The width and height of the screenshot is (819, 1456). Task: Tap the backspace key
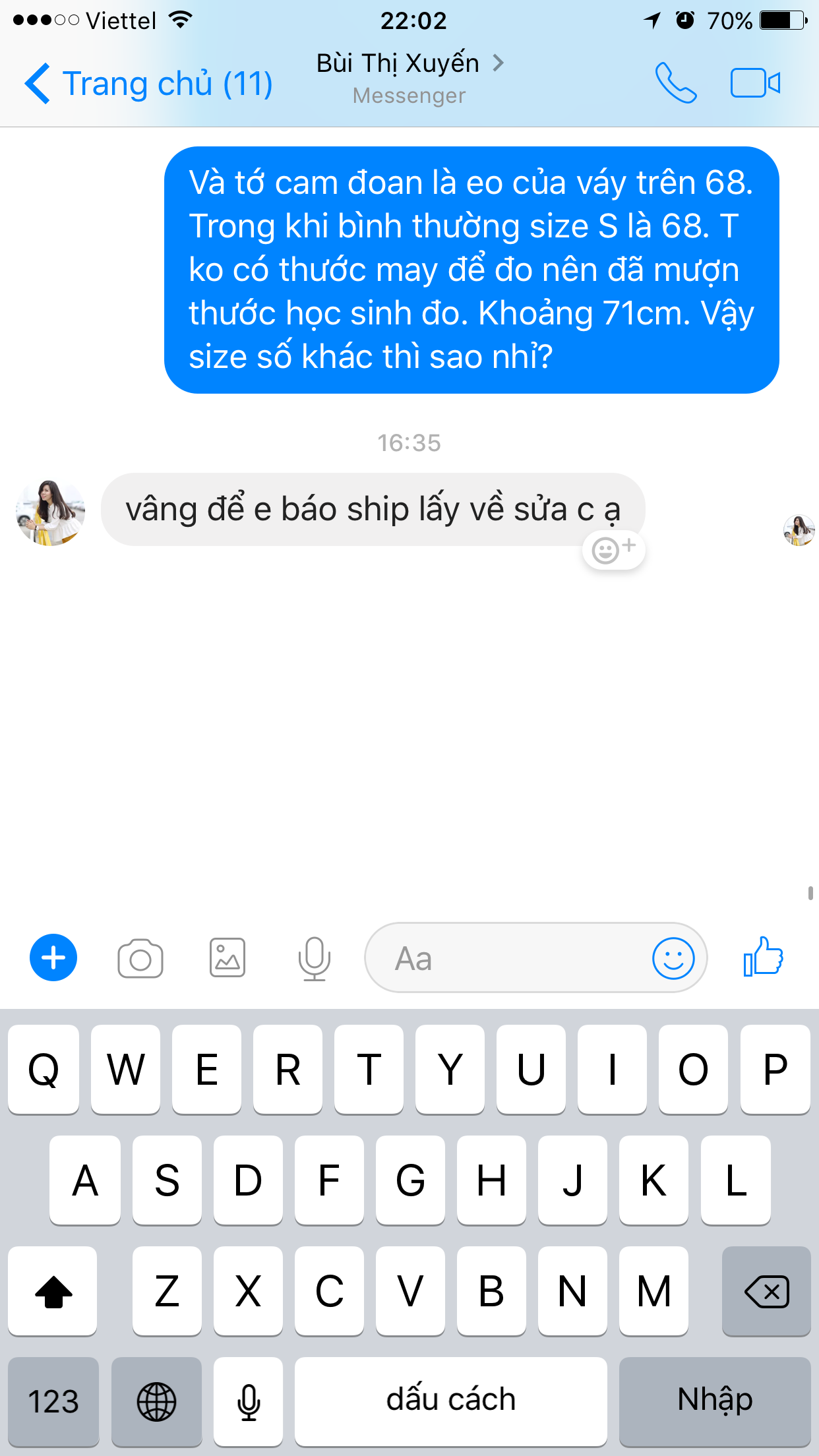tap(766, 1291)
